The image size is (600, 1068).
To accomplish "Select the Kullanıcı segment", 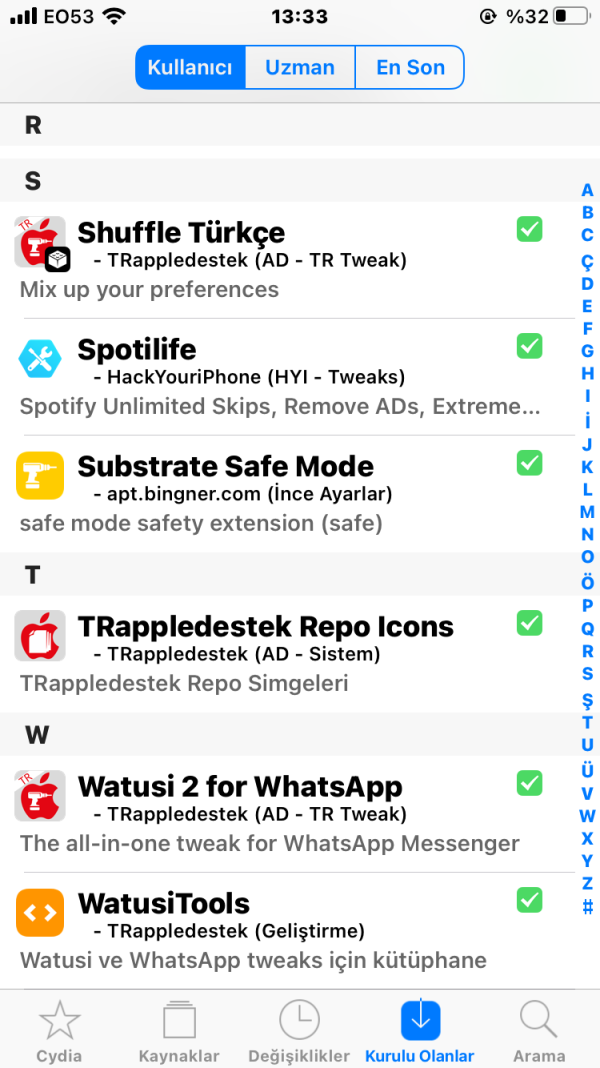I will 190,68.
